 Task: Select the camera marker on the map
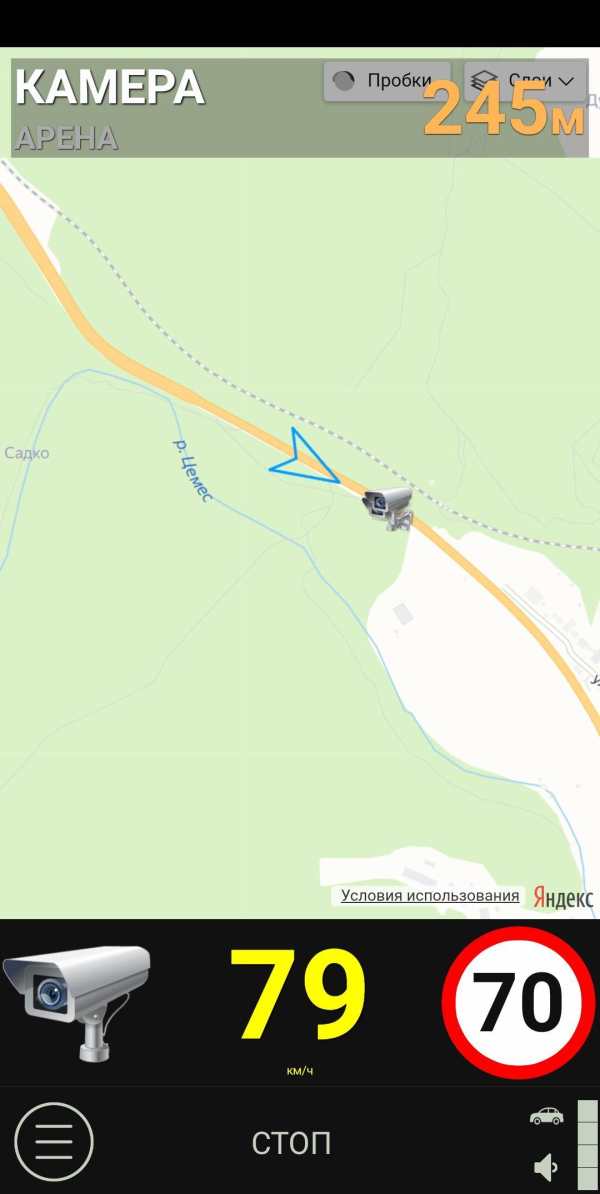(388, 509)
